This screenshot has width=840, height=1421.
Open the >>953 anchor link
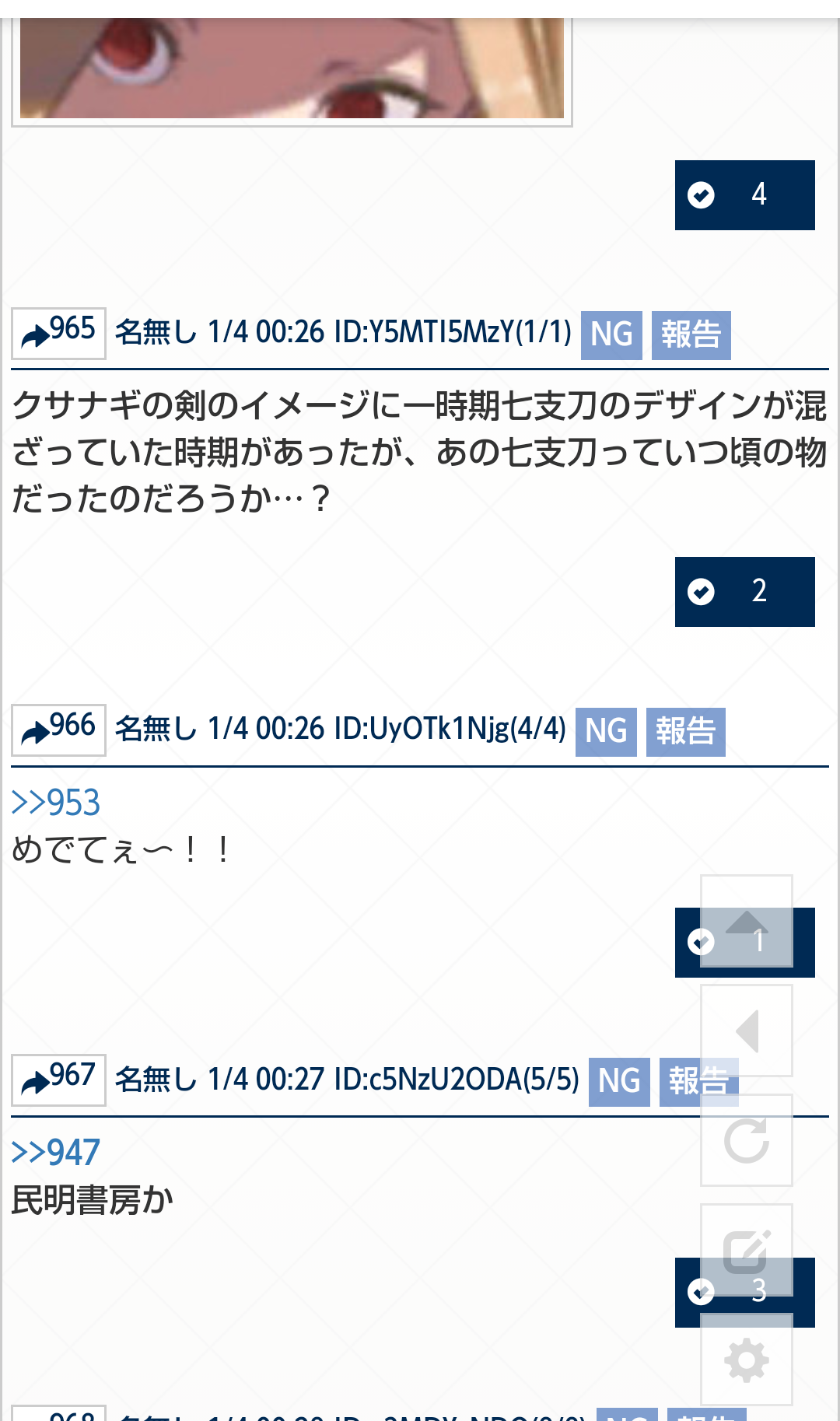click(56, 803)
